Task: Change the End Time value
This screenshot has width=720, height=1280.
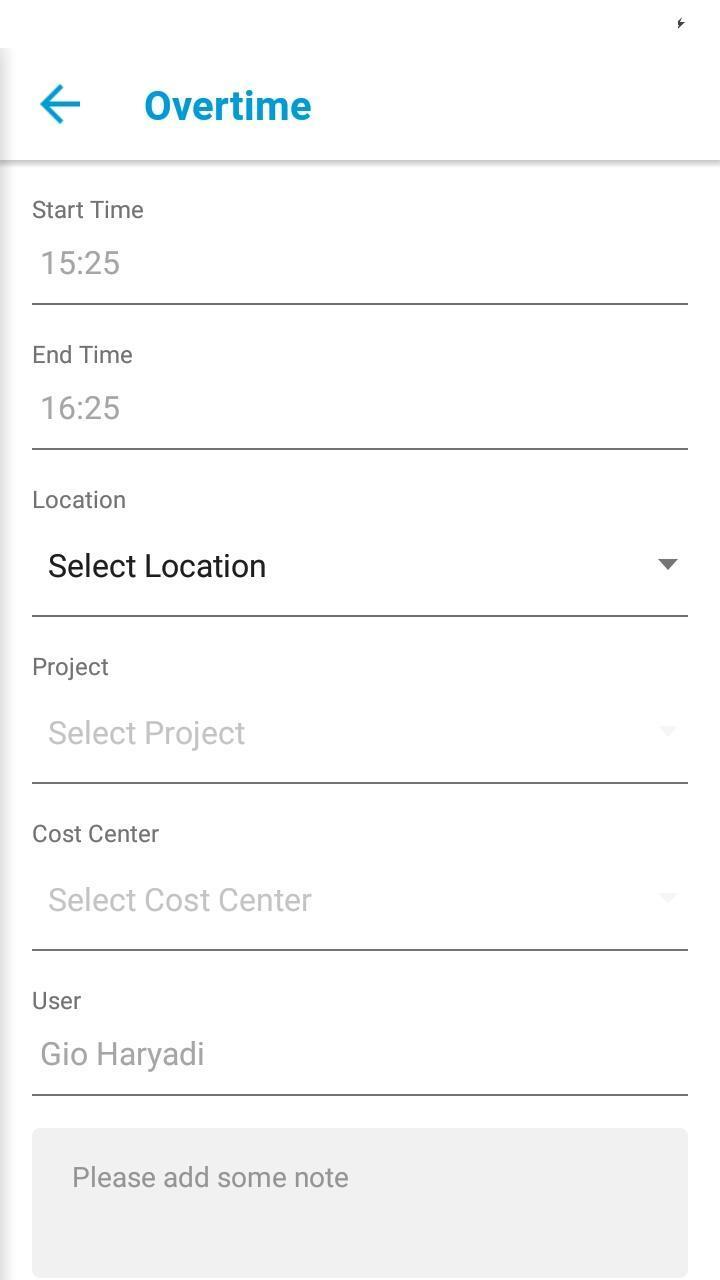Action: (359, 408)
